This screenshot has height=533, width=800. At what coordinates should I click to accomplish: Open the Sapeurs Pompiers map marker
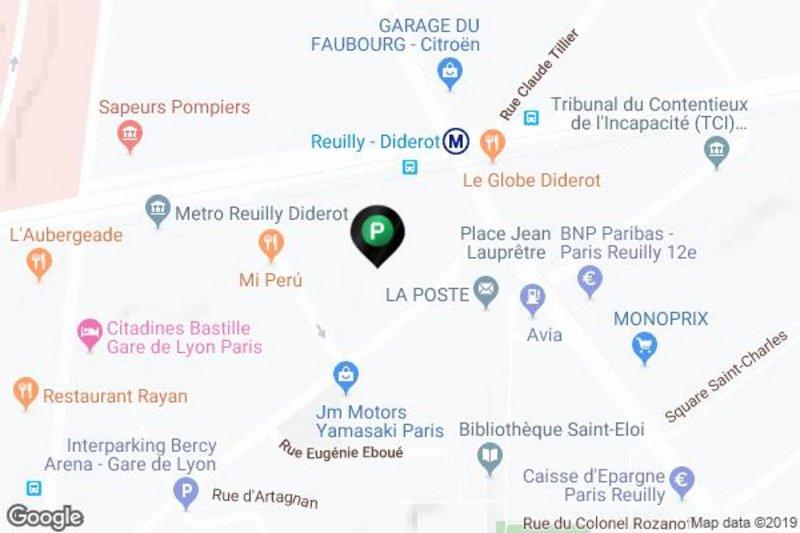click(x=129, y=135)
